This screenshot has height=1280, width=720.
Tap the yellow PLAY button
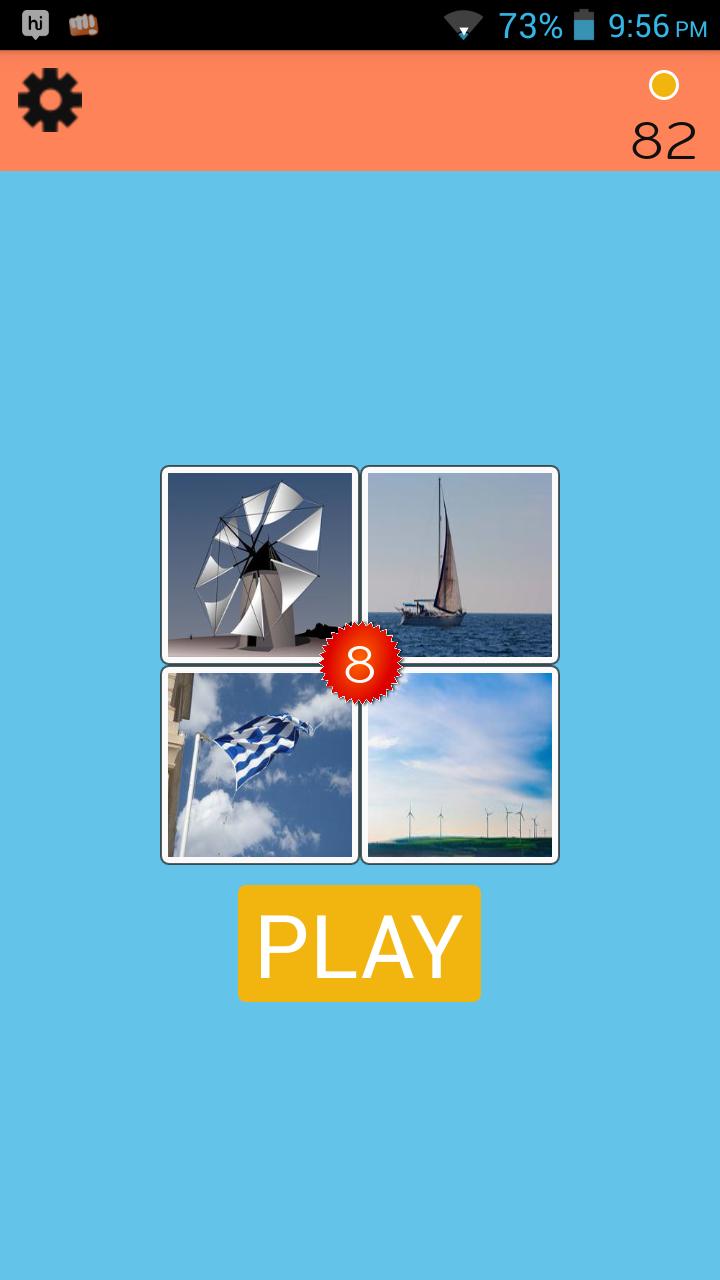pos(359,943)
